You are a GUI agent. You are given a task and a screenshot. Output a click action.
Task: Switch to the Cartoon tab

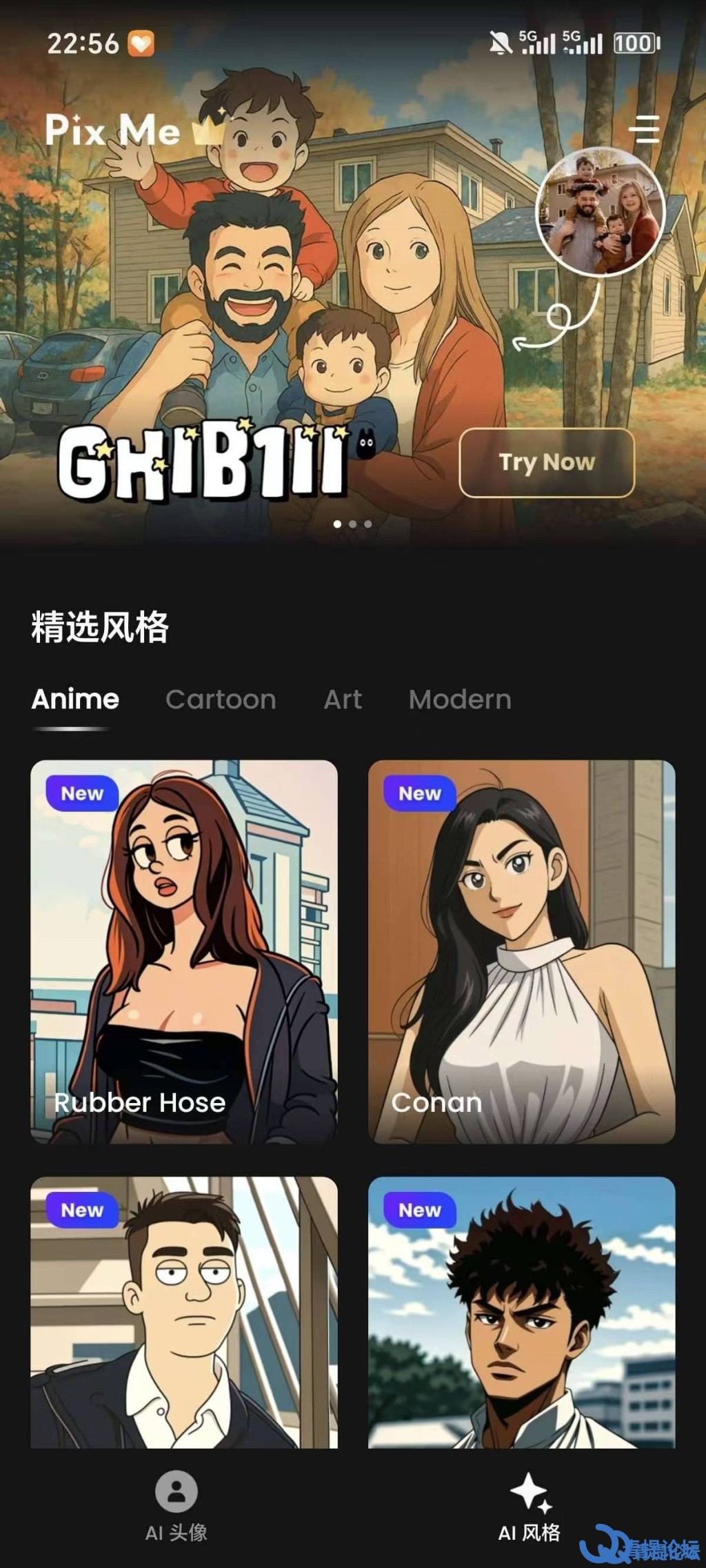(221, 699)
